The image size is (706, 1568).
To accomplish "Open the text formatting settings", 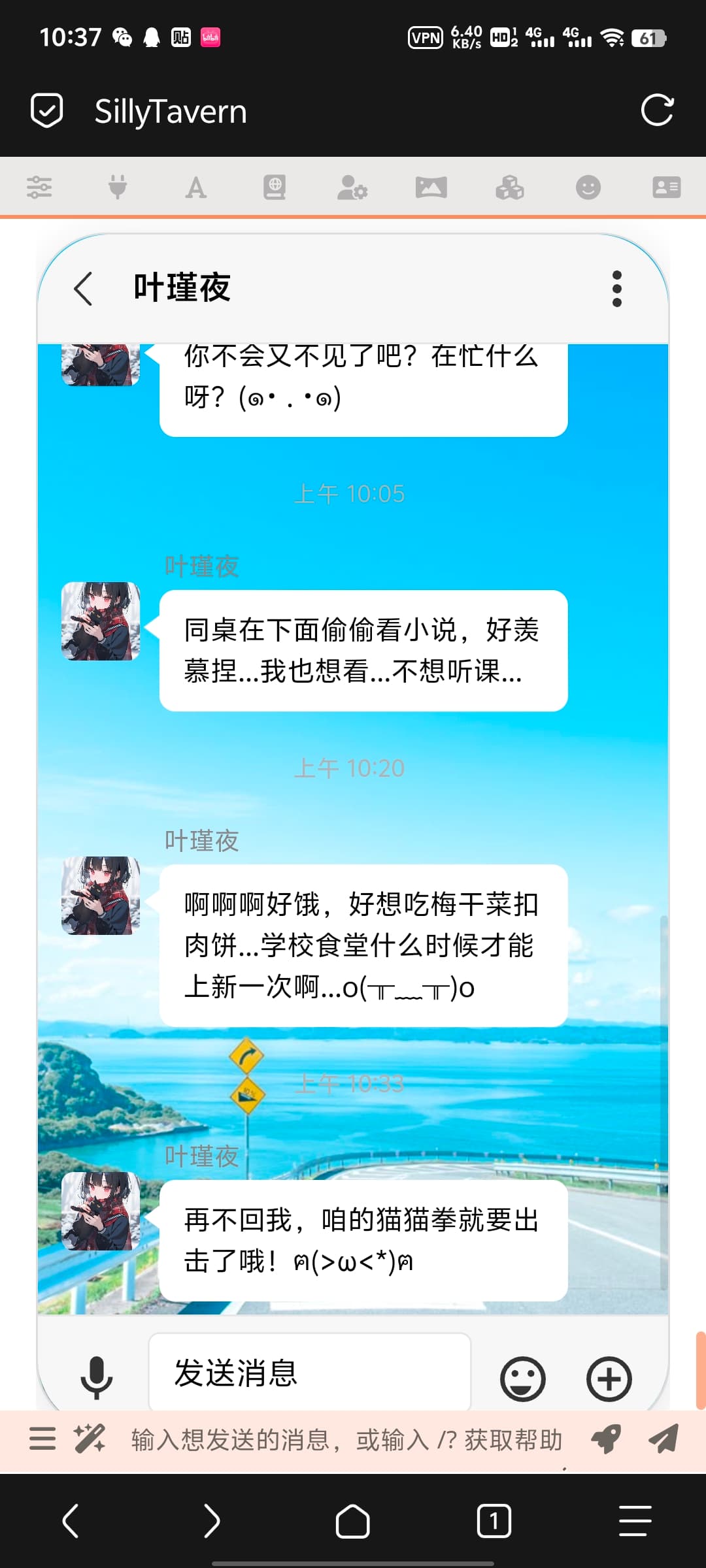I will click(196, 188).
